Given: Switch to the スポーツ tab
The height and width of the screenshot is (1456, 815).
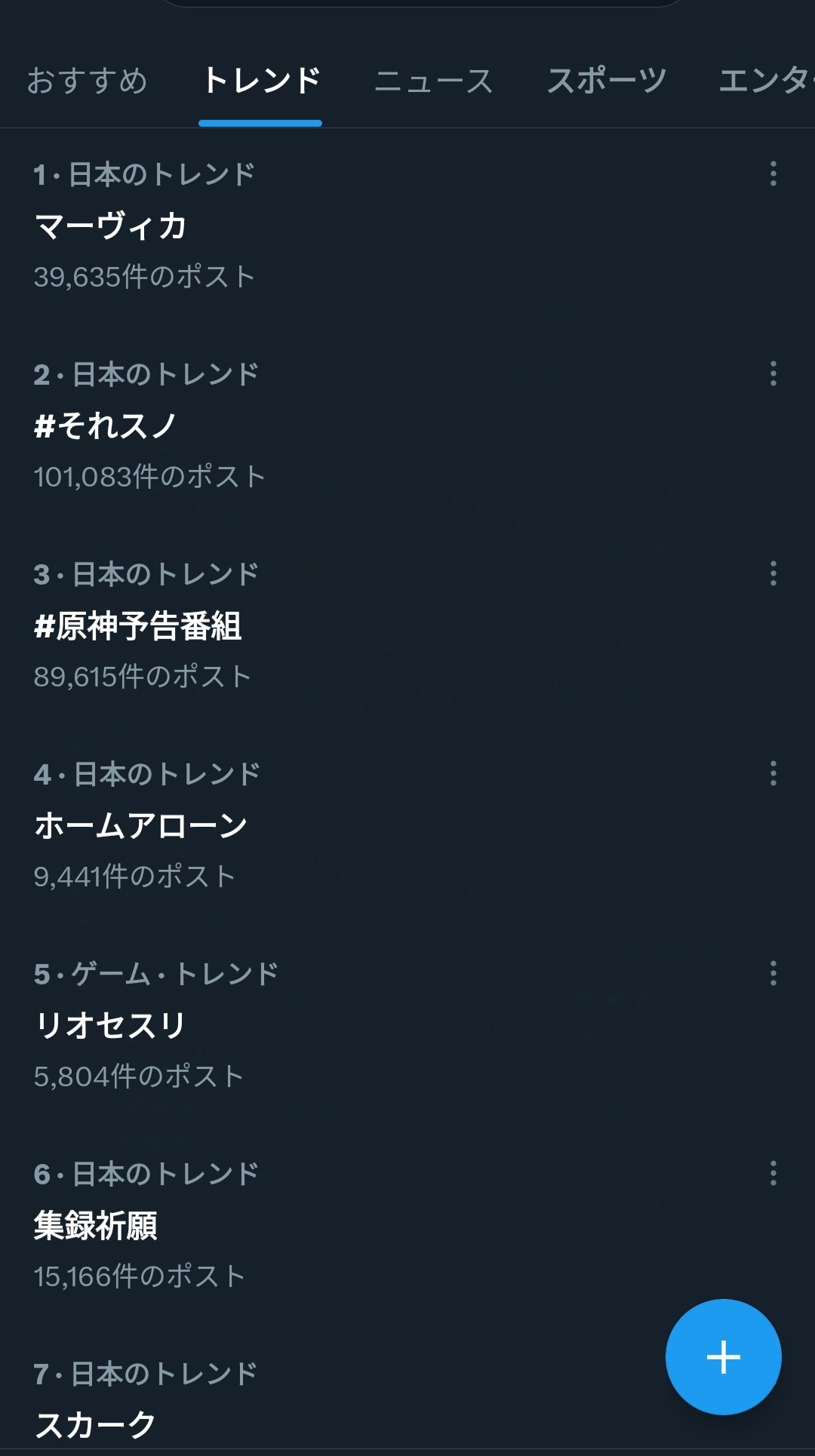Looking at the screenshot, I should (607, 81).
